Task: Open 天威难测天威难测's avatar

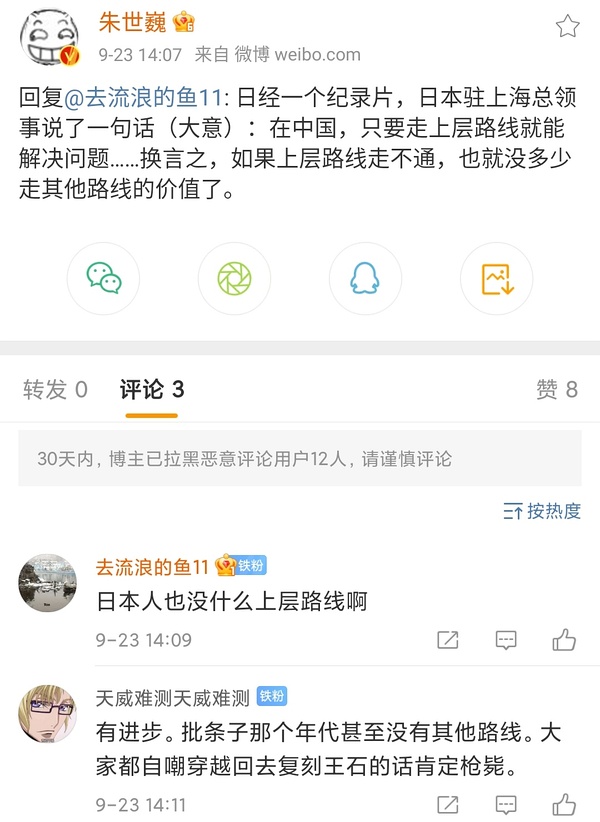Action: [x=47, y=713]
